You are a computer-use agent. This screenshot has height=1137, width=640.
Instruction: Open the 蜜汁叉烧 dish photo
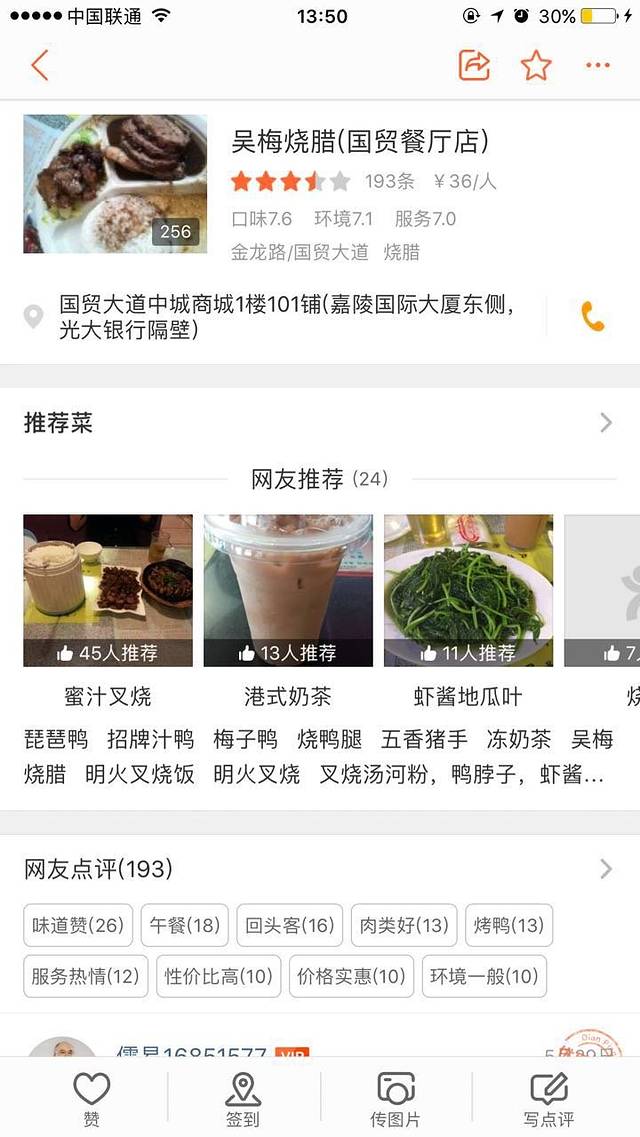point(108,590)
